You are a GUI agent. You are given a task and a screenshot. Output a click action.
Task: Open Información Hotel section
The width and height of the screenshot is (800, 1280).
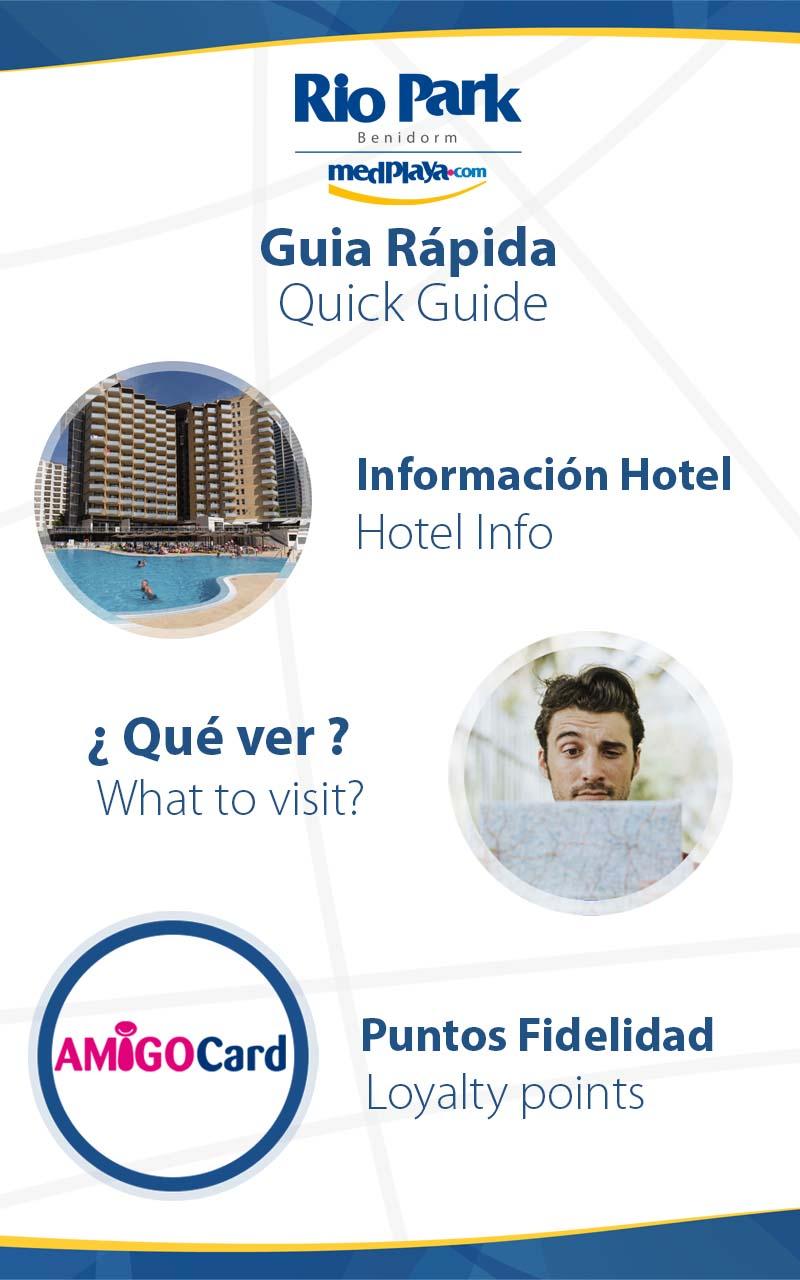[x=544, y=504]
